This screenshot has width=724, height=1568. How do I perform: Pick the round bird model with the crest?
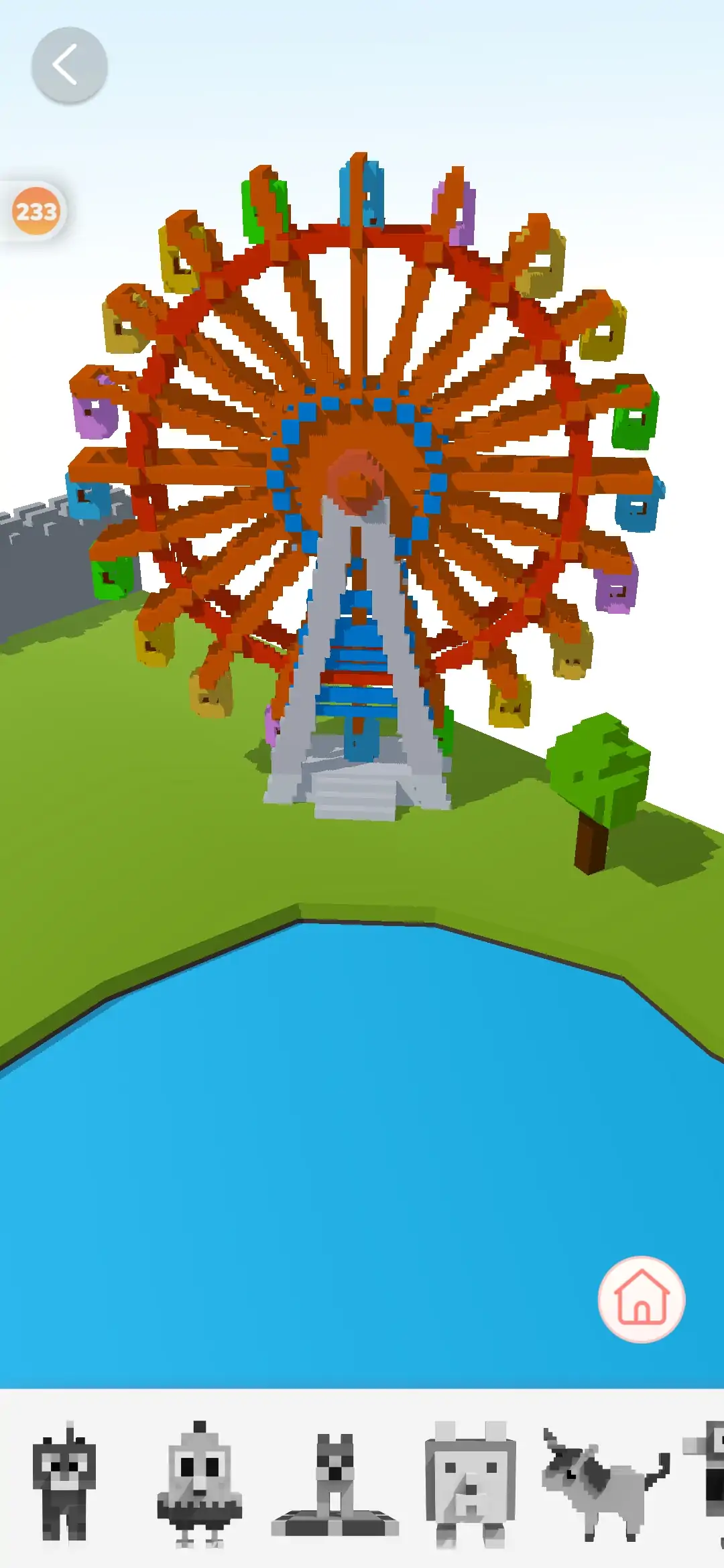pyautogui.click(x=199, y=1484)
